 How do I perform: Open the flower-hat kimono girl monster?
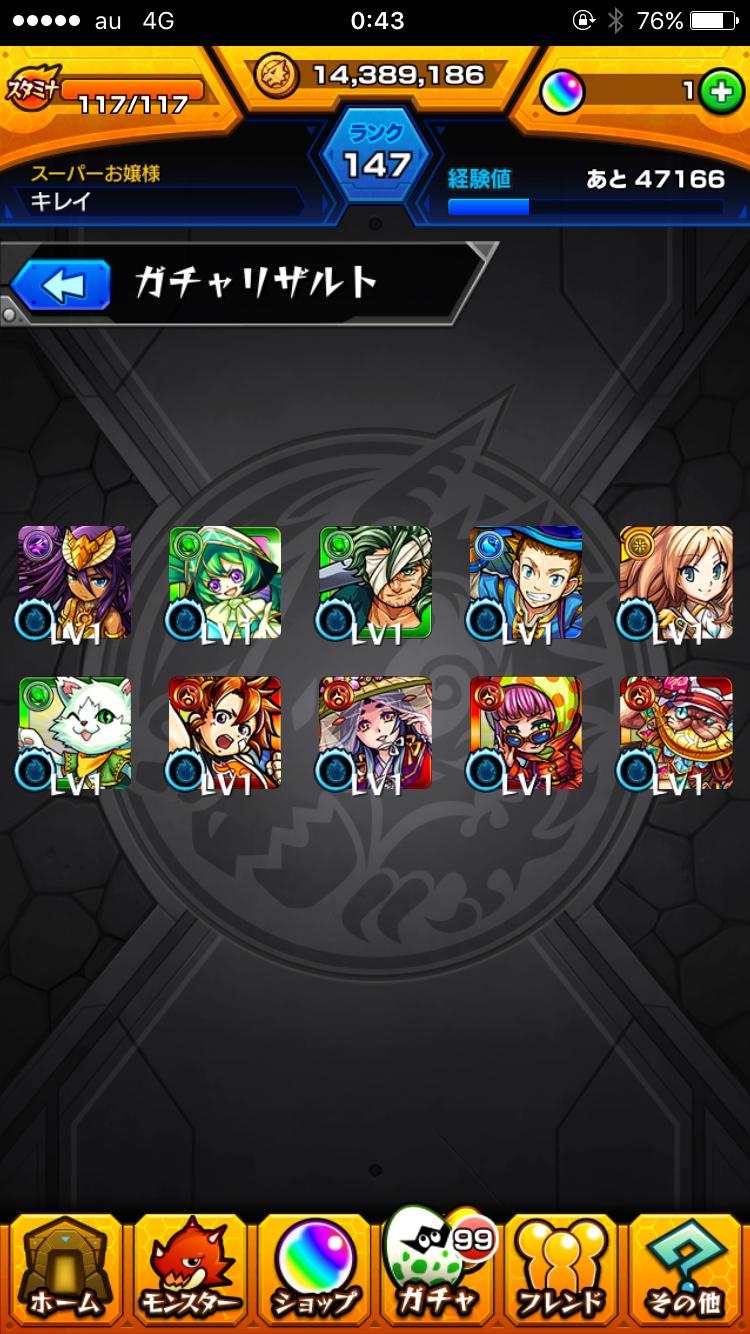click(375, 732)
